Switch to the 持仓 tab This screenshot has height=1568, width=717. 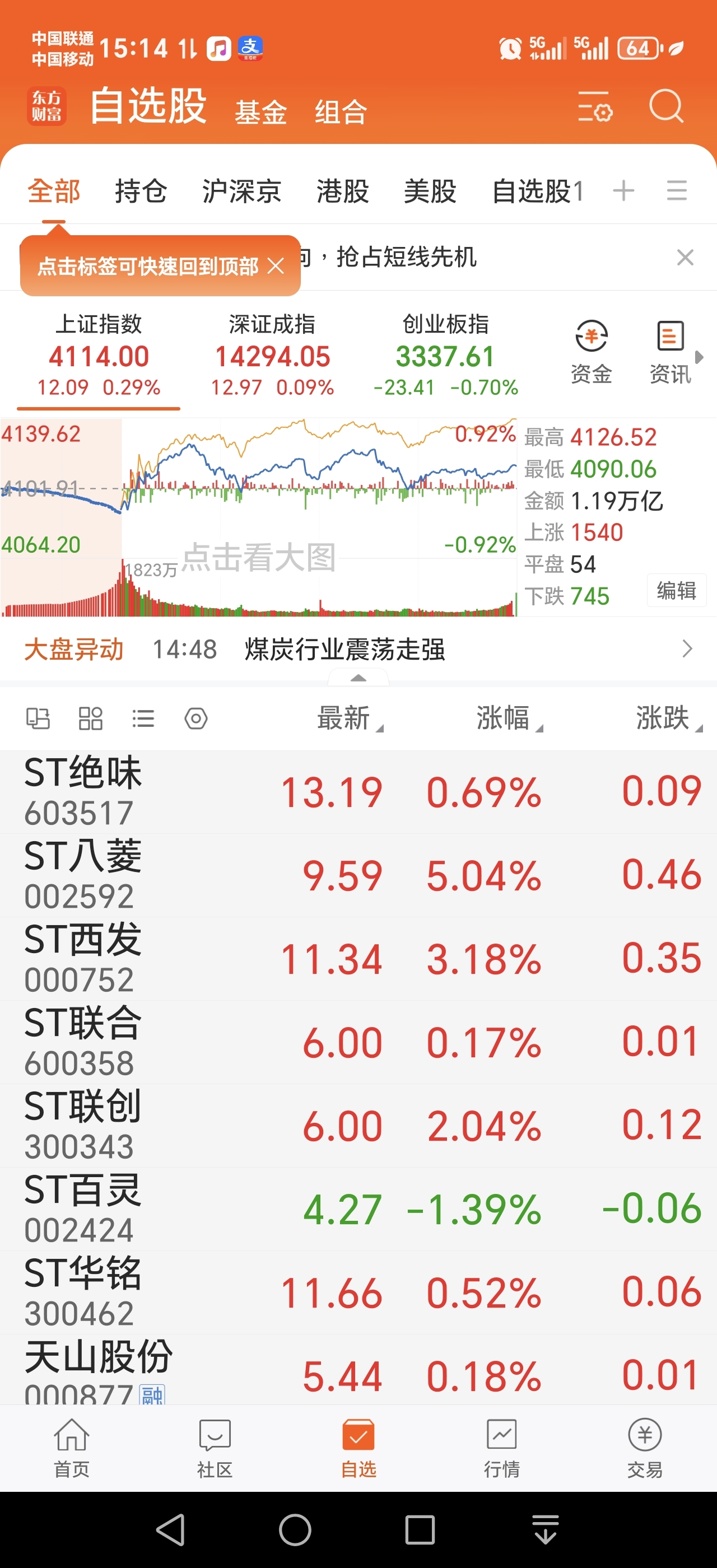point(141,191)
